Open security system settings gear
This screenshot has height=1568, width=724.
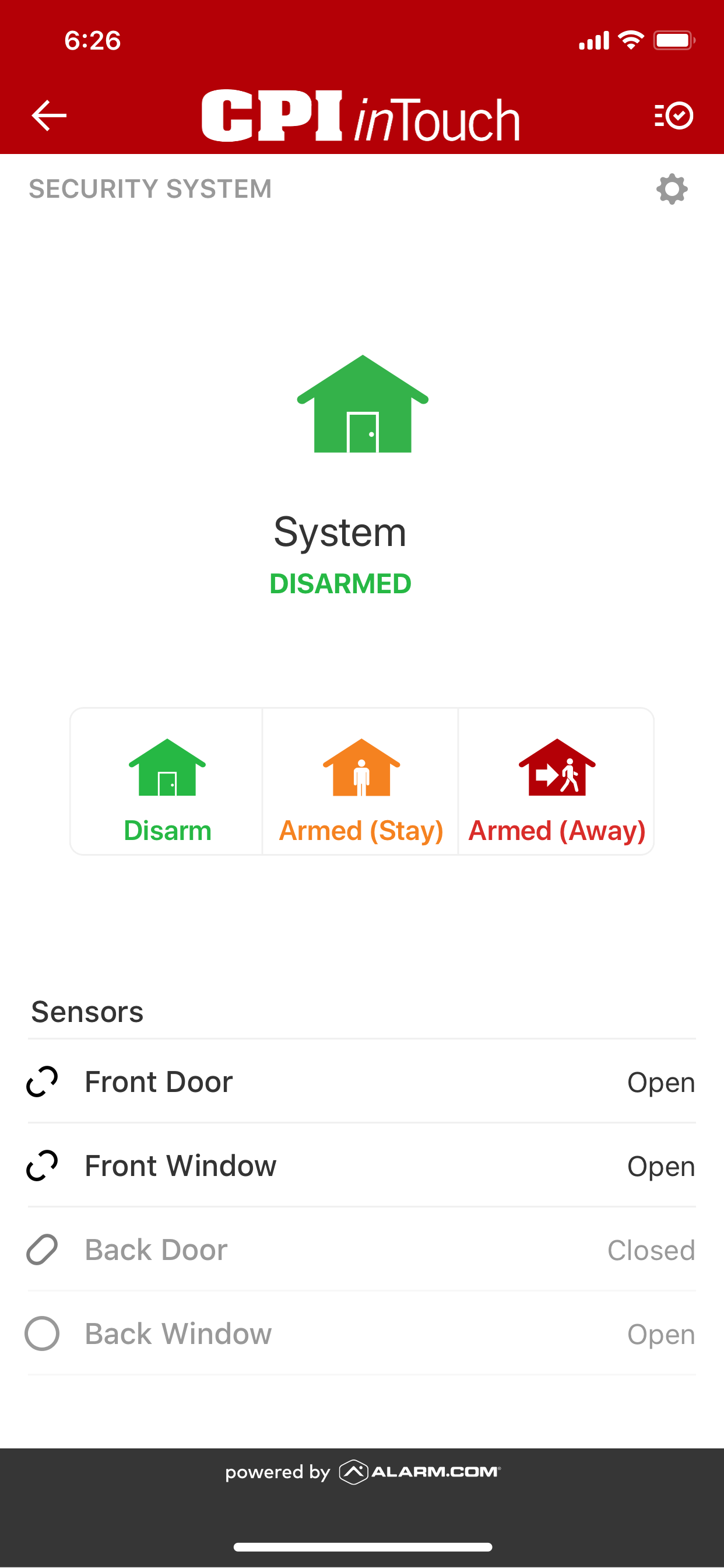coord(672,190)
